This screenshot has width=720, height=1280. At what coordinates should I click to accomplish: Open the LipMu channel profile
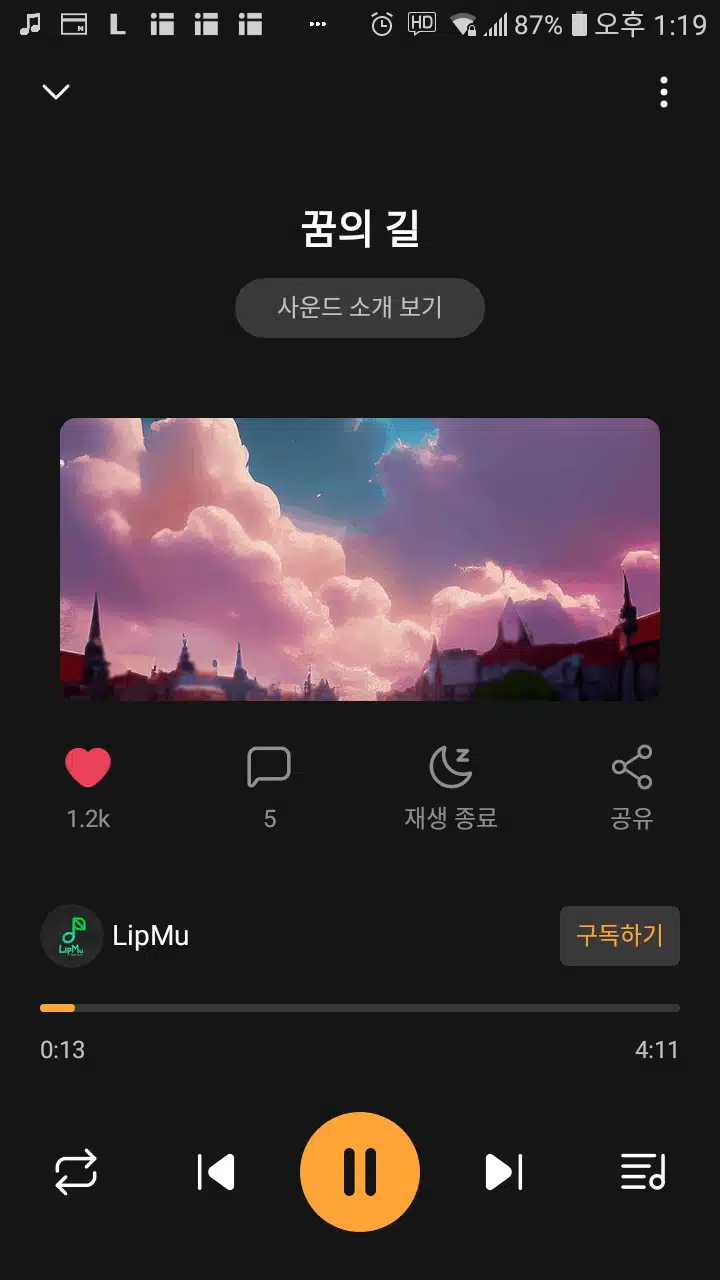[x=115, y=936]
